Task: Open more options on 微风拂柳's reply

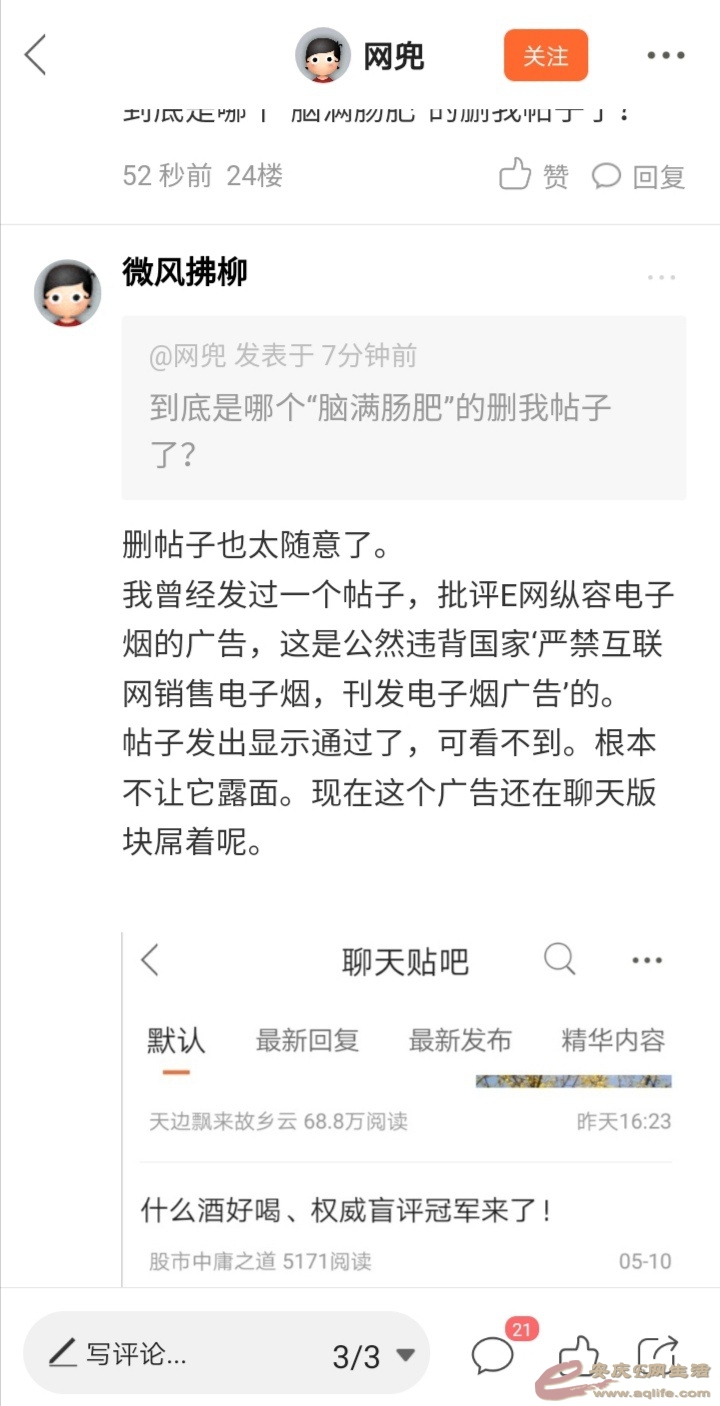Action: (661, 278)
